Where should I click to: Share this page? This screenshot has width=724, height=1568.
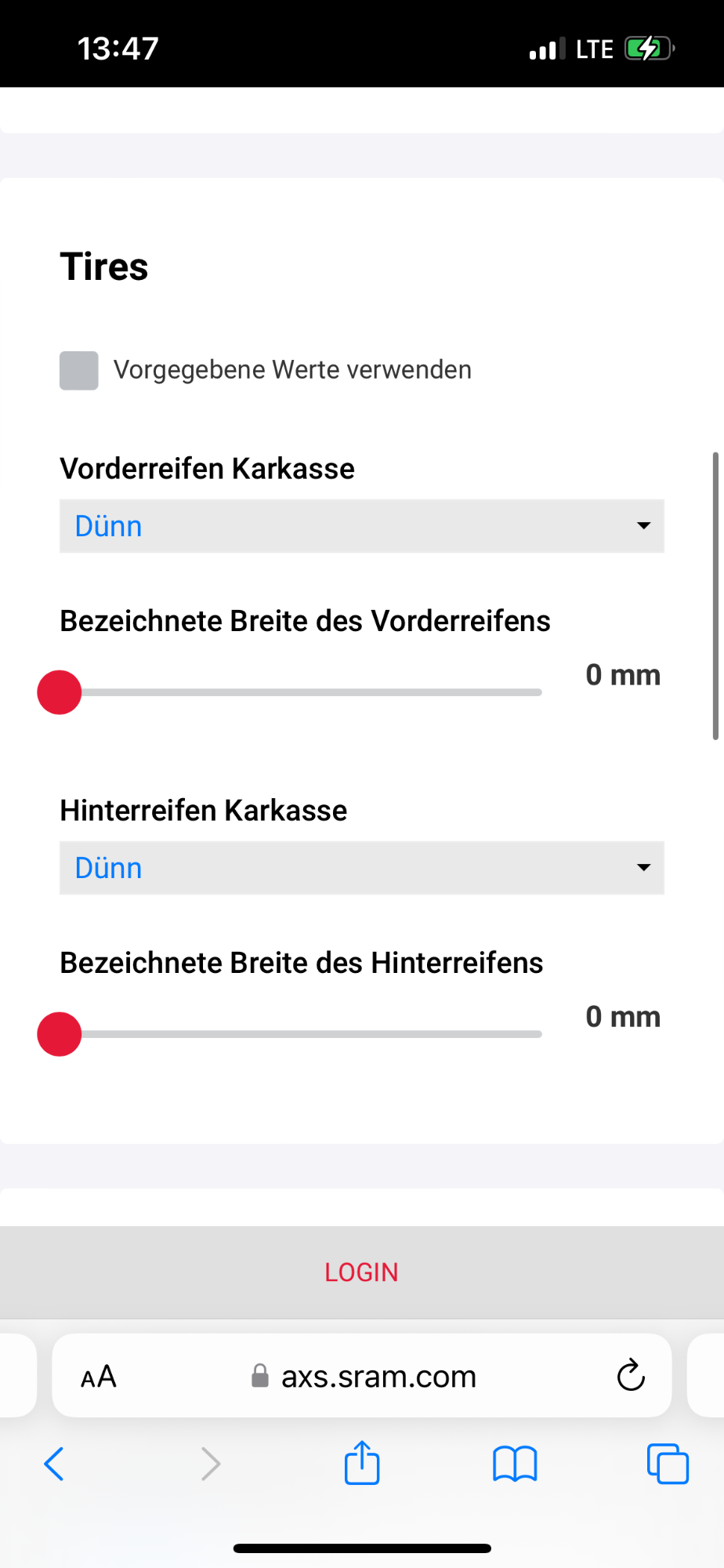coord(361,1463)
